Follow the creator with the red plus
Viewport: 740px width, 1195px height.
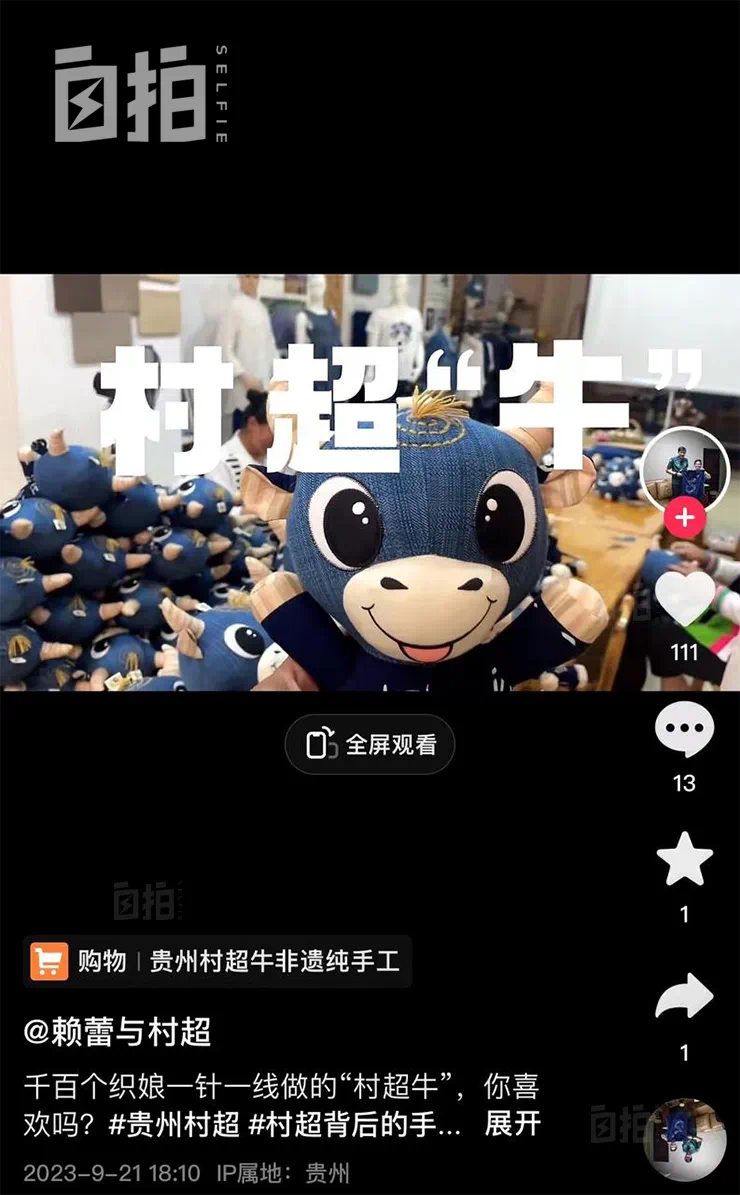[x=685, y=519]
